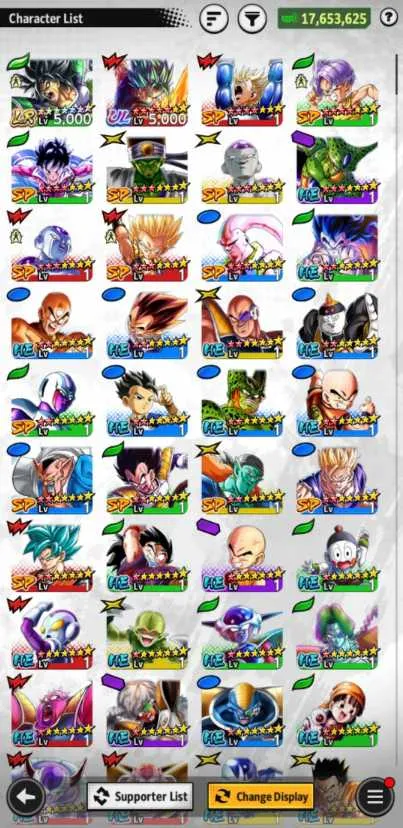The width and height of the screenshot is (403, 828).
Task: Select the Super Saiyan Blue Goku card
Action: point(52,557)
